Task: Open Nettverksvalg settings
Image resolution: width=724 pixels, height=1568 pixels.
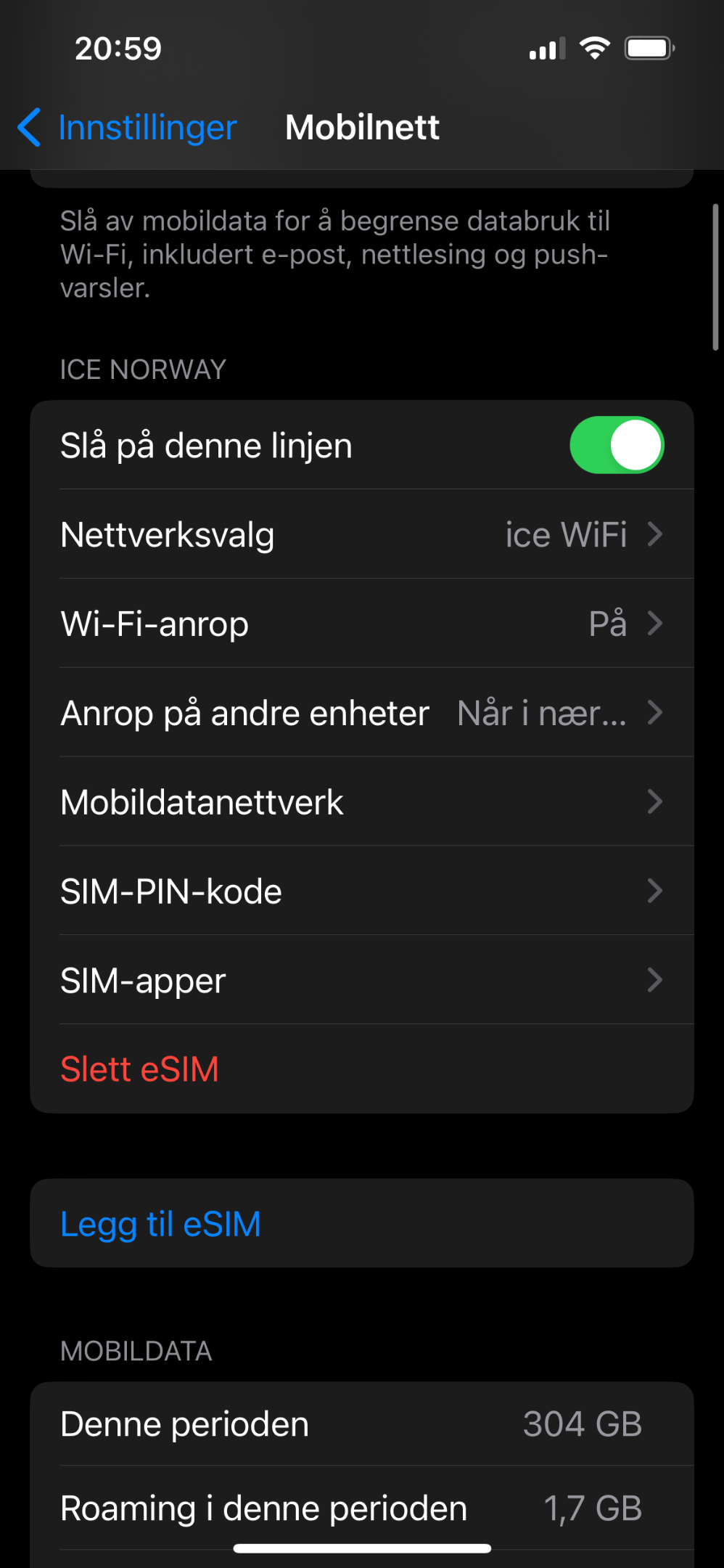Action: click(362, 534)
